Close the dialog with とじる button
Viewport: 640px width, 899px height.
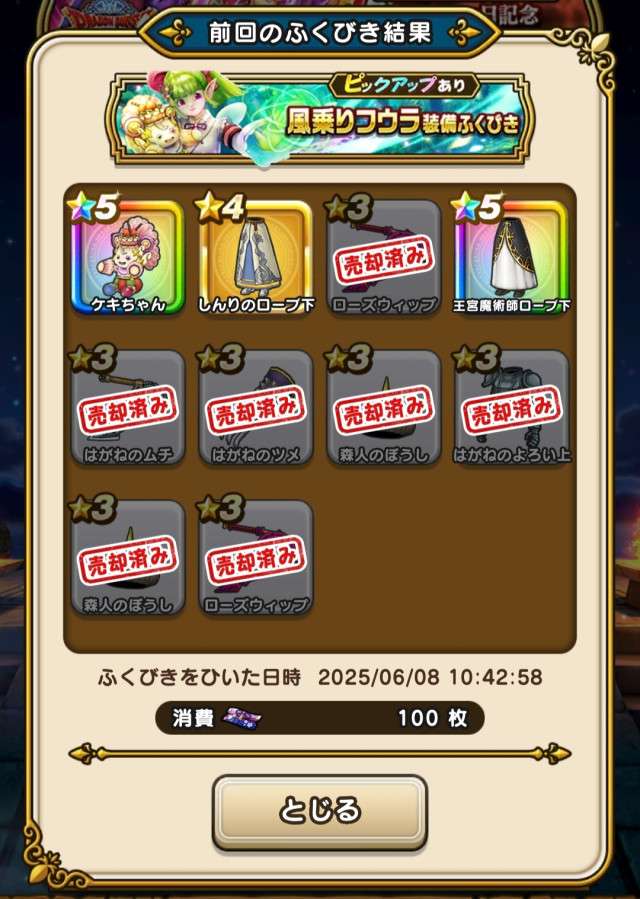point(319,811)
